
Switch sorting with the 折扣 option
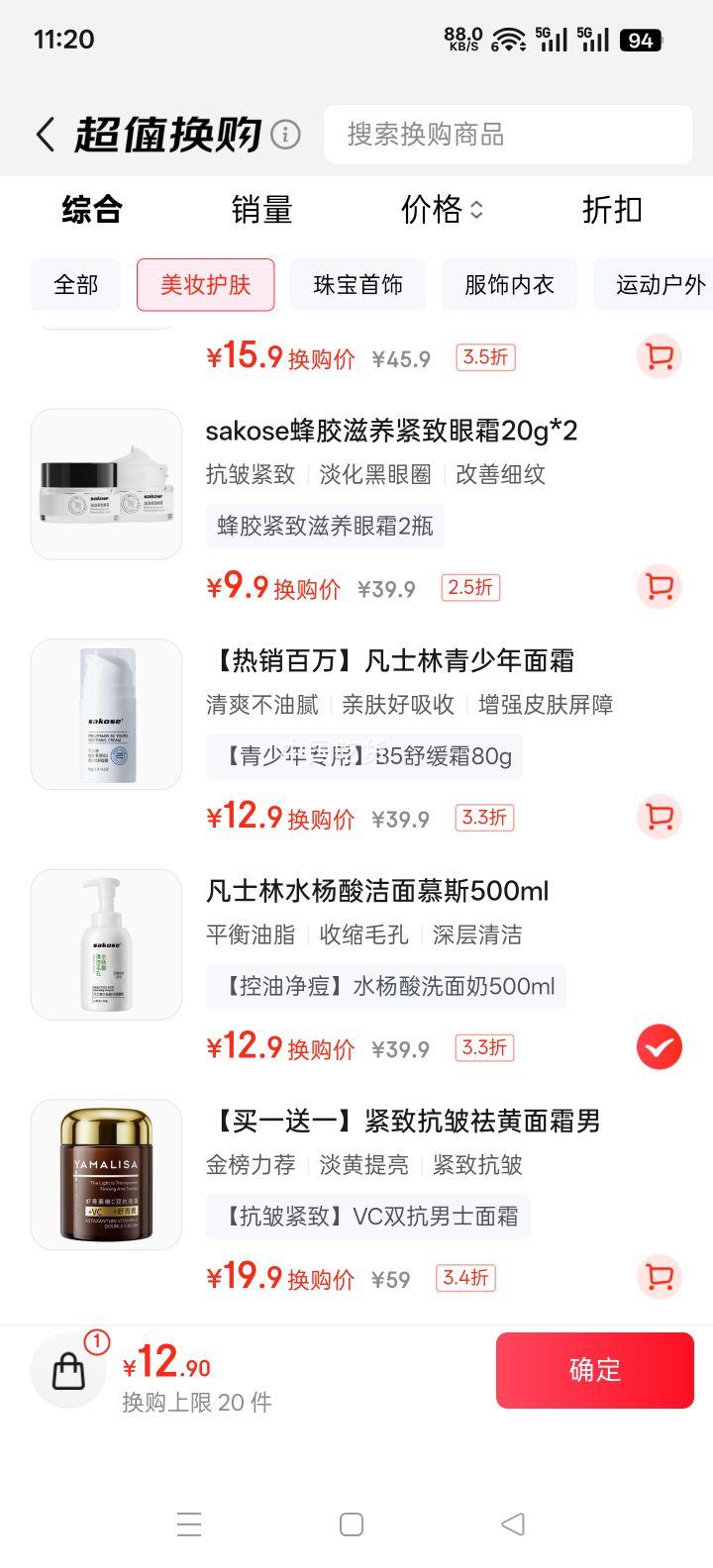point(611,210)
